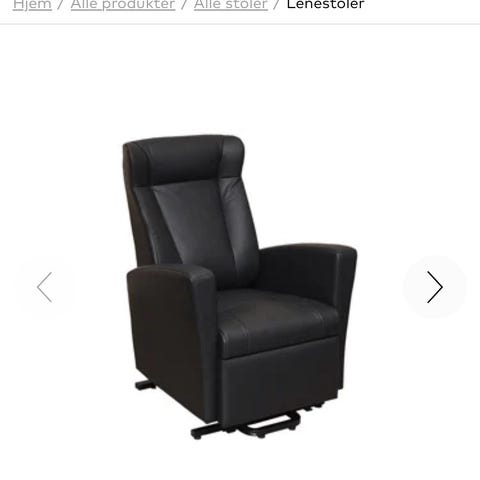Open the recliner chair product image

pyautogui.click(x=240, y=287)
